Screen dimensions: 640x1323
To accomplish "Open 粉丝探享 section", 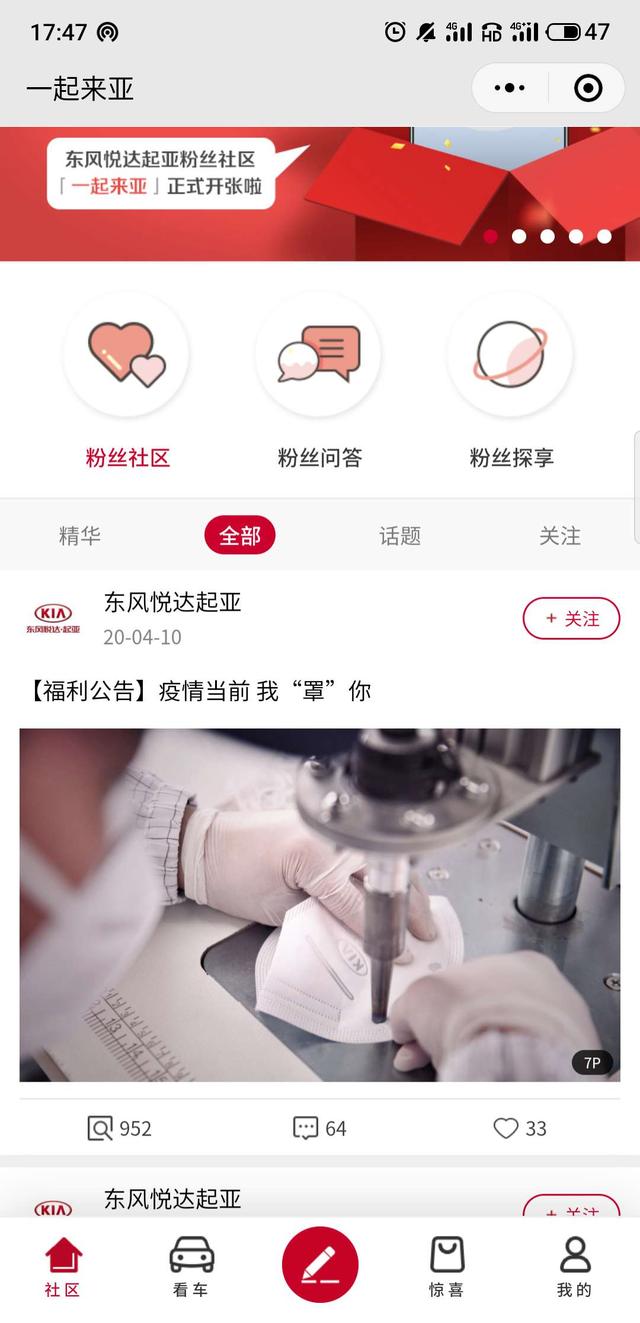I will [511, 380].
